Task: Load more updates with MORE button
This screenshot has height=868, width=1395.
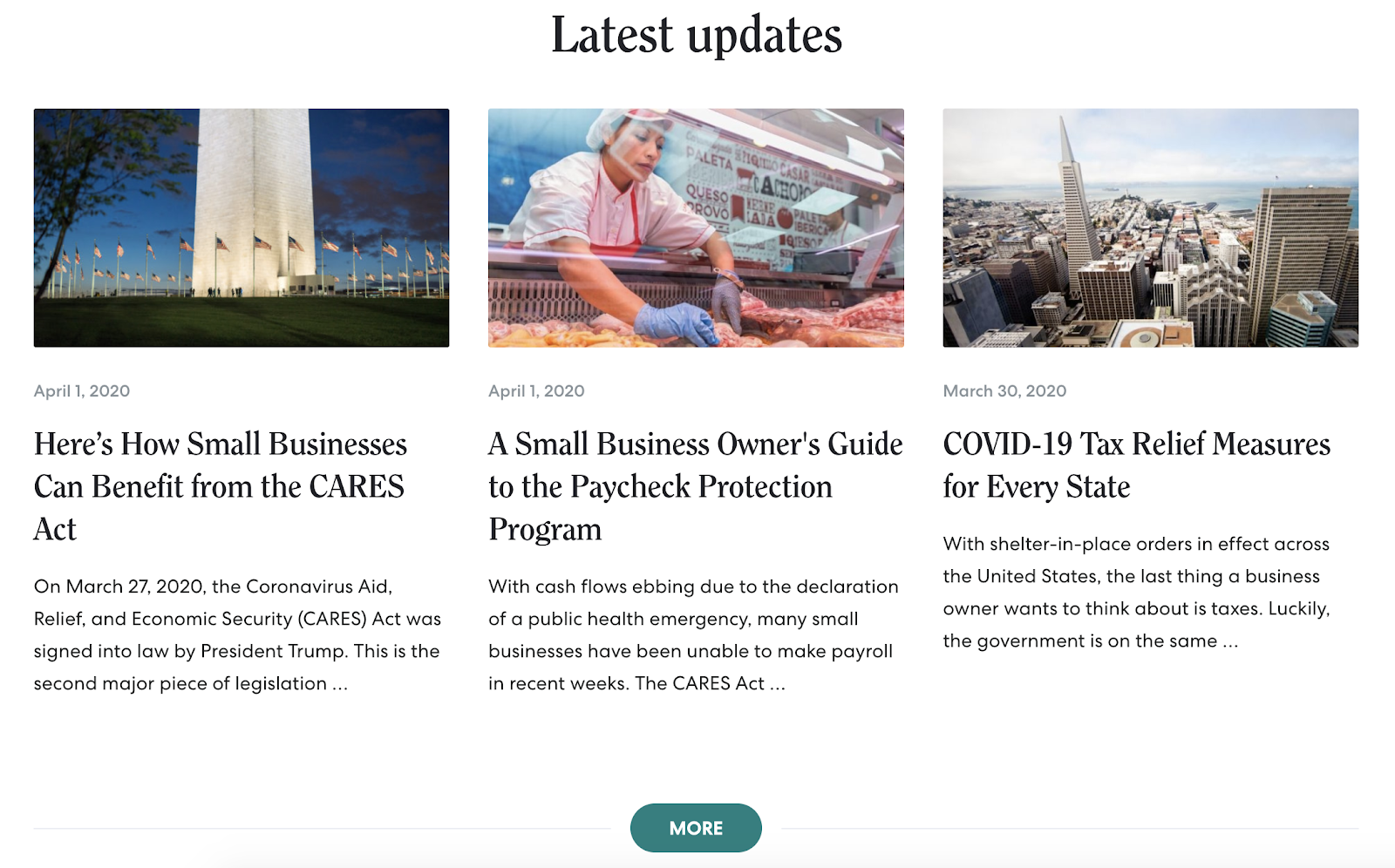Action: point(696,828)
